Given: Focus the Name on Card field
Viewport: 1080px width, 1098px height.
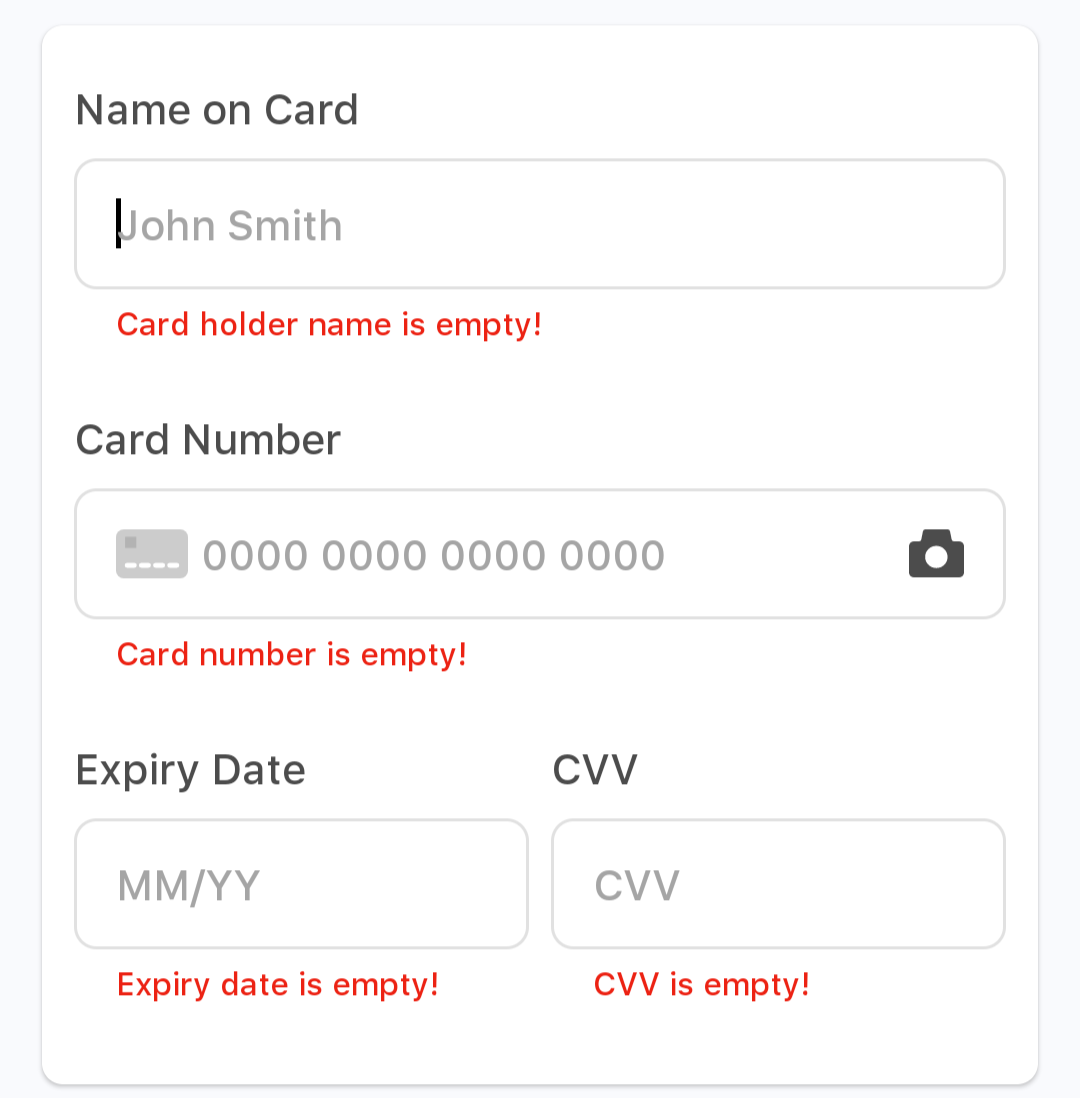Looking at the screenshot, I should [x=540, y=224].
